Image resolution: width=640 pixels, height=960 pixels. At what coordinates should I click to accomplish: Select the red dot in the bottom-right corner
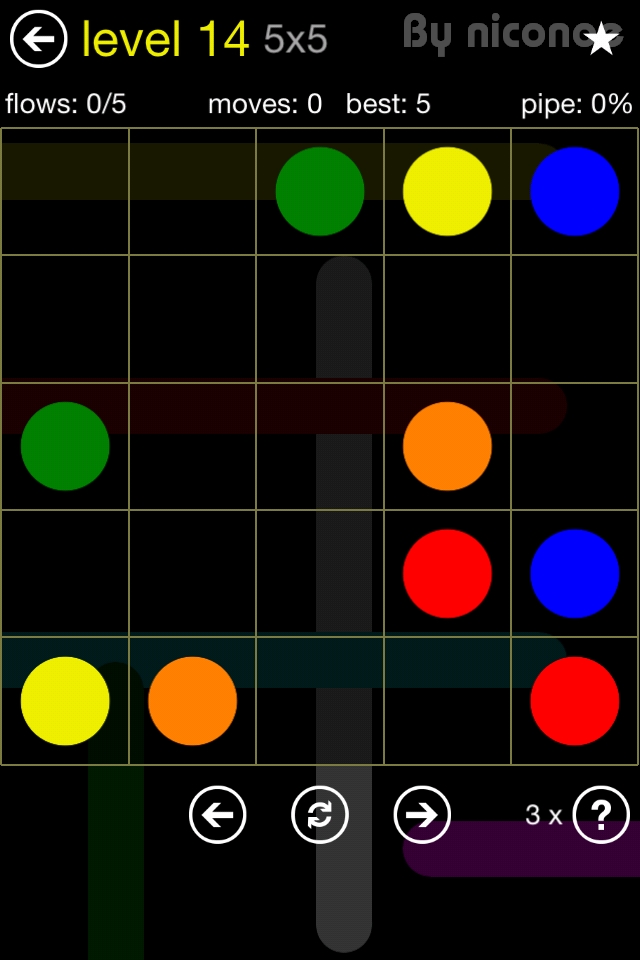pyautogui.click(x=575, y=701)
